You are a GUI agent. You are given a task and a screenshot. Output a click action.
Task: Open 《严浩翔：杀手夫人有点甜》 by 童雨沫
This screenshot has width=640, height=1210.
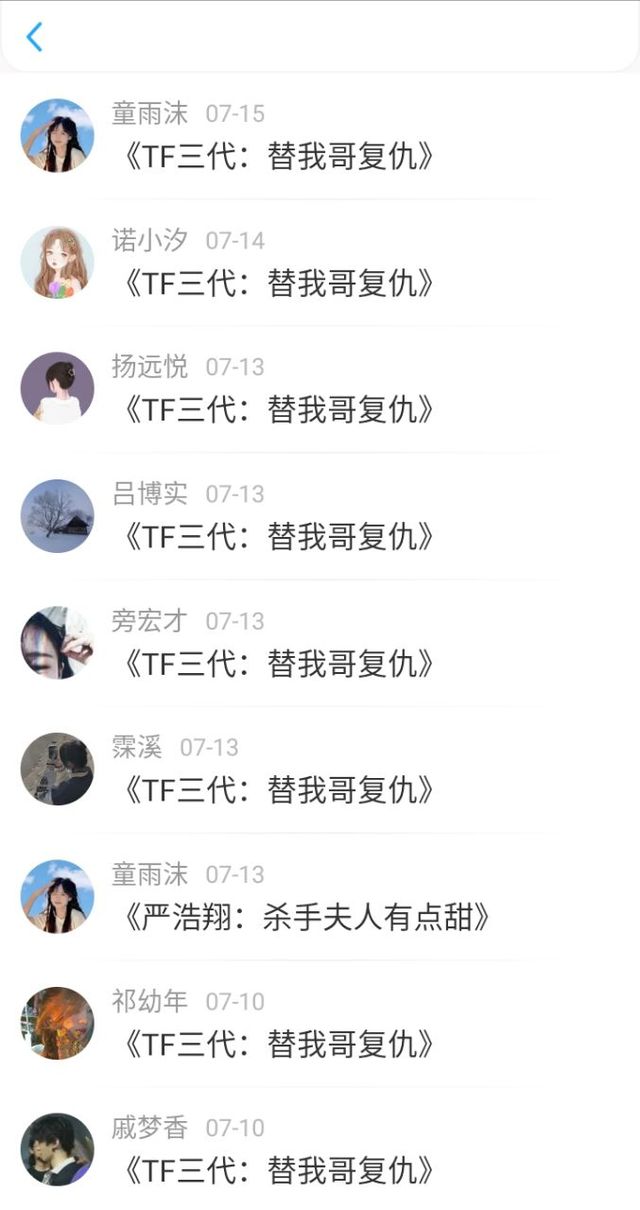(305, 918)
